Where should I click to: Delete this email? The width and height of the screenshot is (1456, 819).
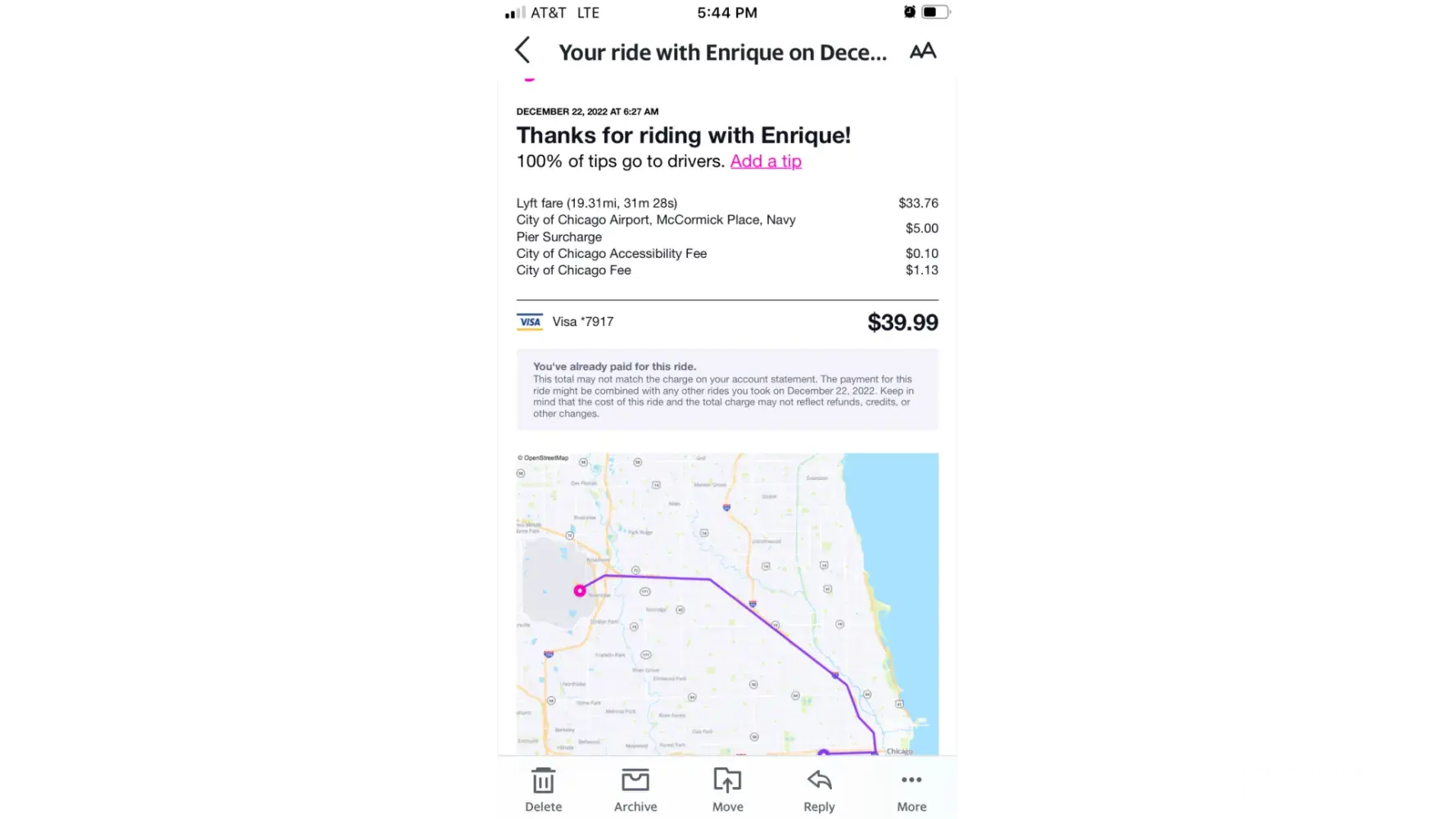(x=543, y=789)
